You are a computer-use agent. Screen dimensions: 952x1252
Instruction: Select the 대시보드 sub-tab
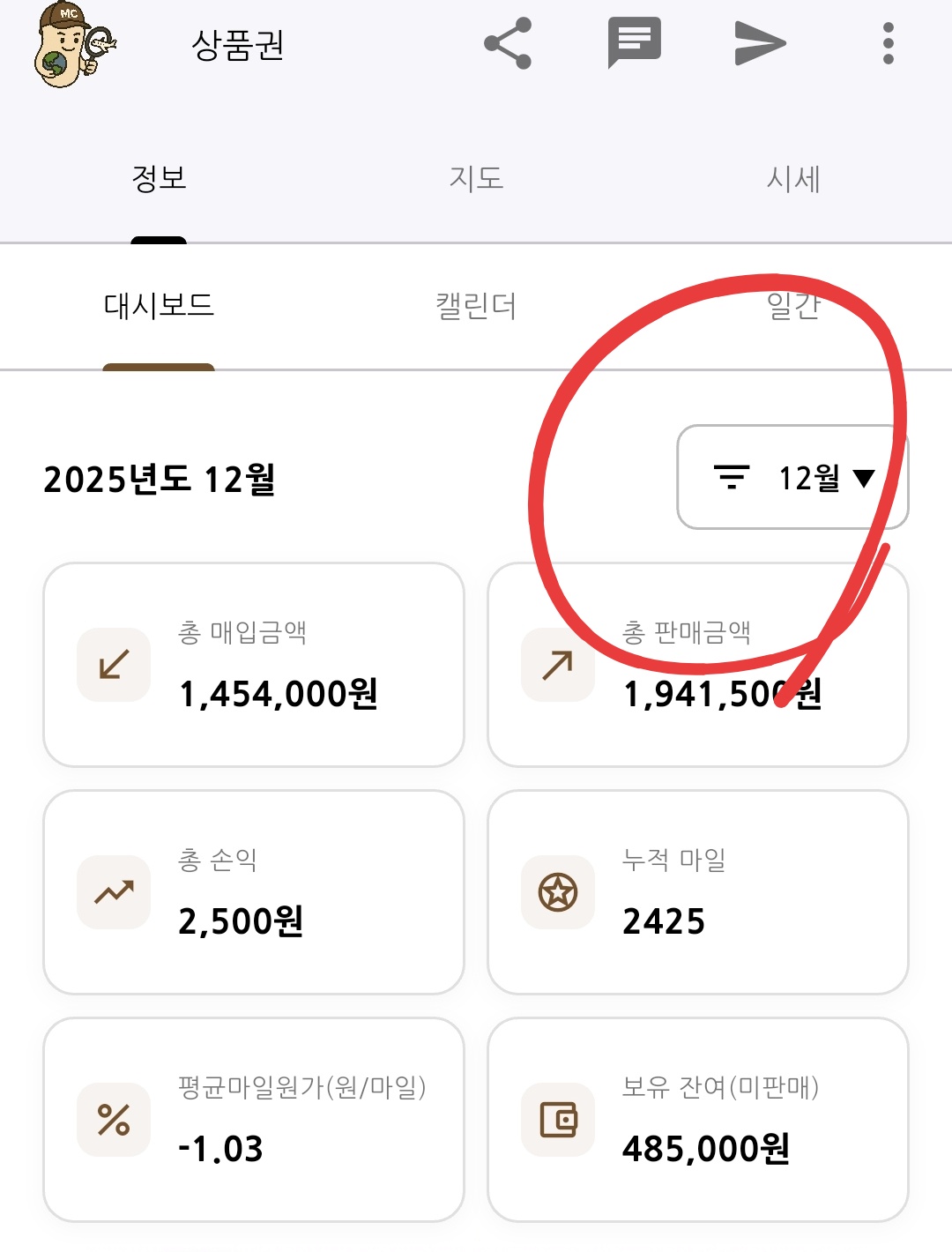(159, 306)
